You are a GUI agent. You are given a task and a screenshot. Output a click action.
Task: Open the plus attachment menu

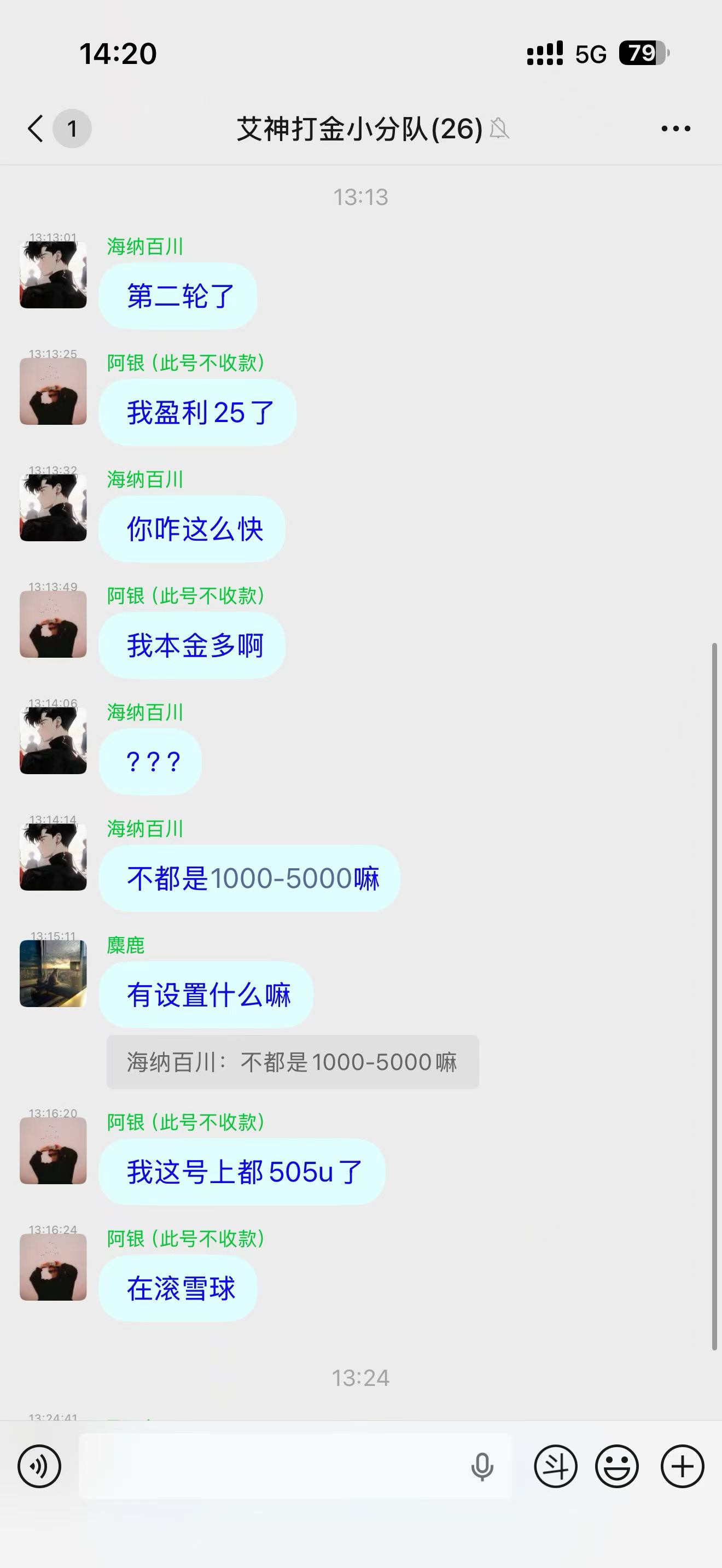(x=683, y=1466)
